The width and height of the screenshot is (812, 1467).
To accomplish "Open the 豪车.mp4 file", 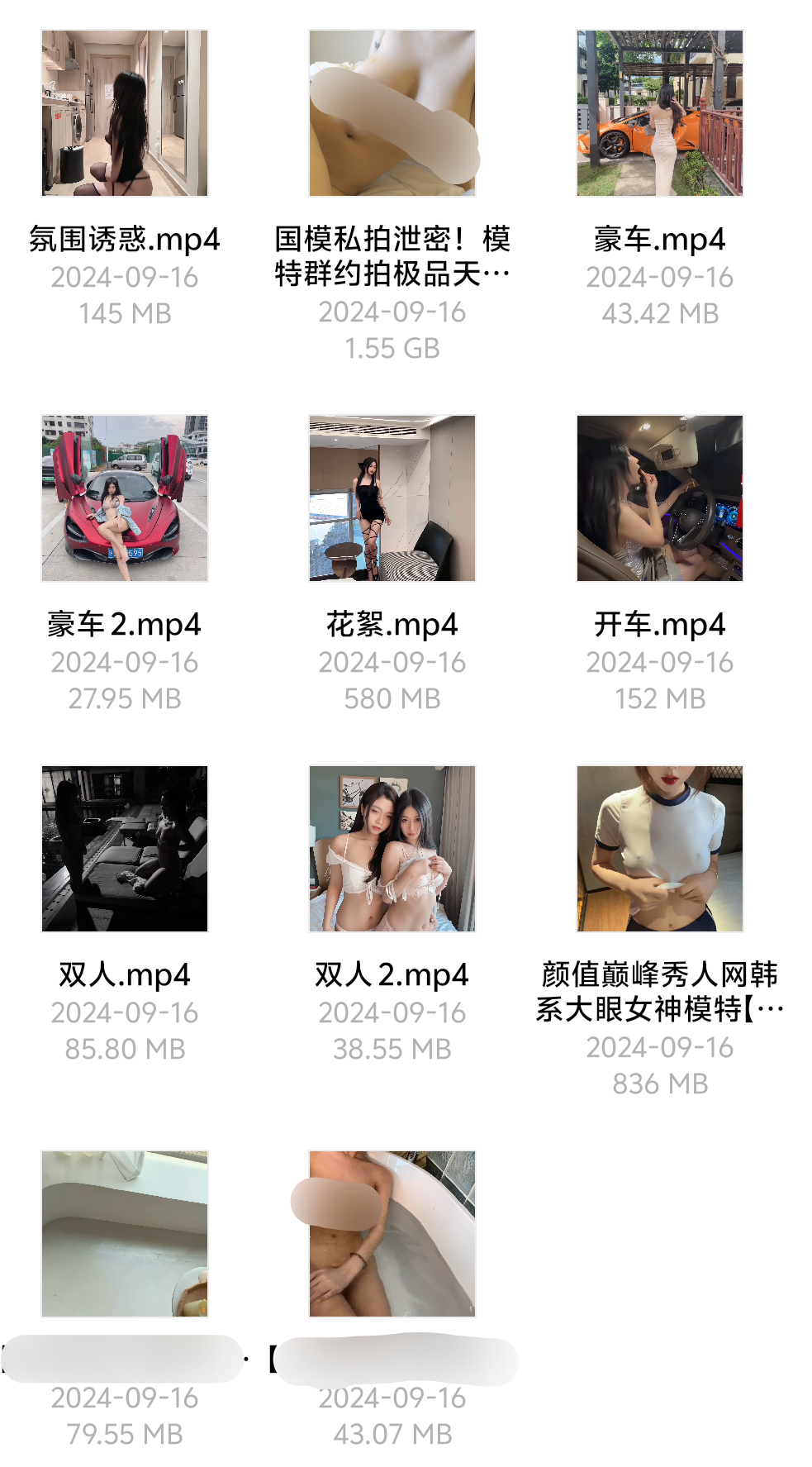I will [660, 113].
